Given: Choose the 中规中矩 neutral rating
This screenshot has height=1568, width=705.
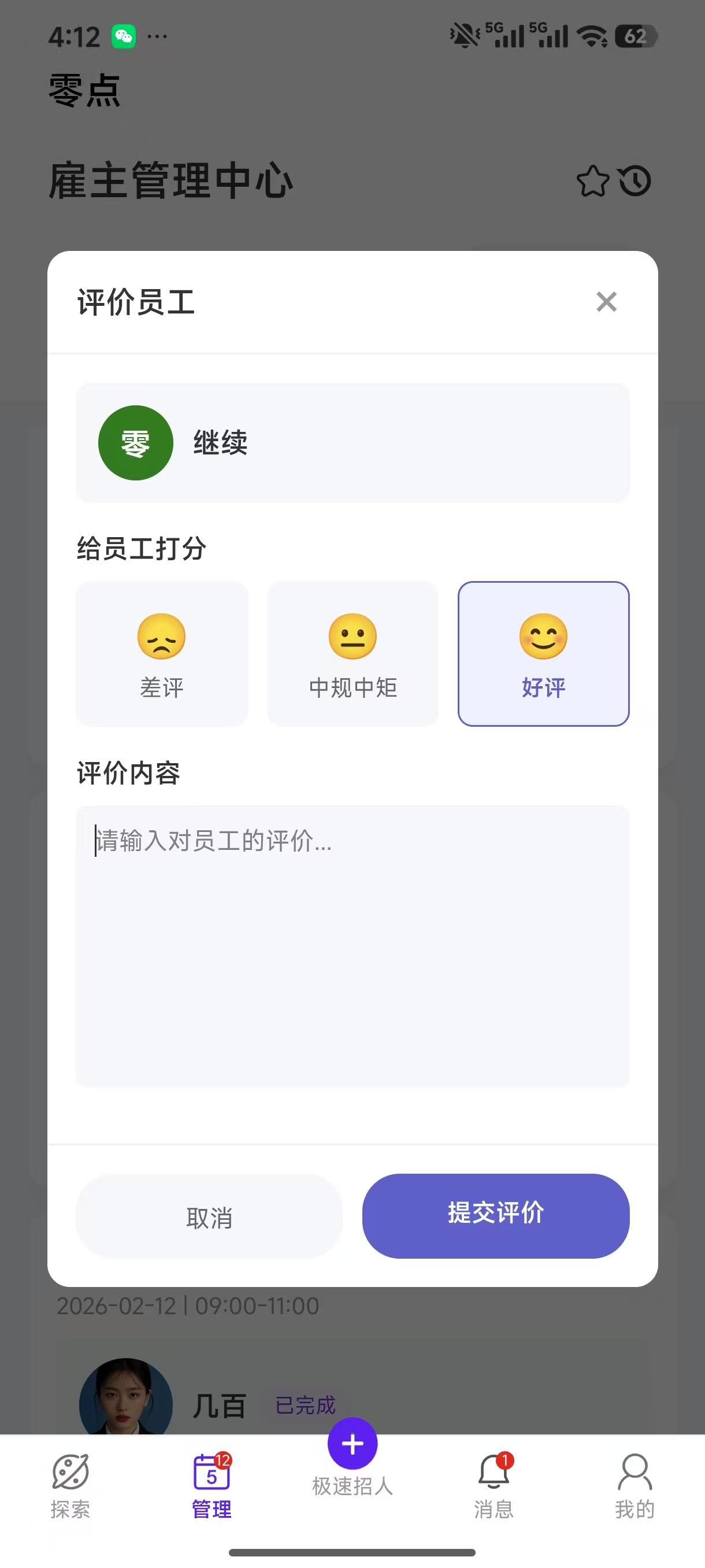Looking at the screenshot, I should pos(352,654).
